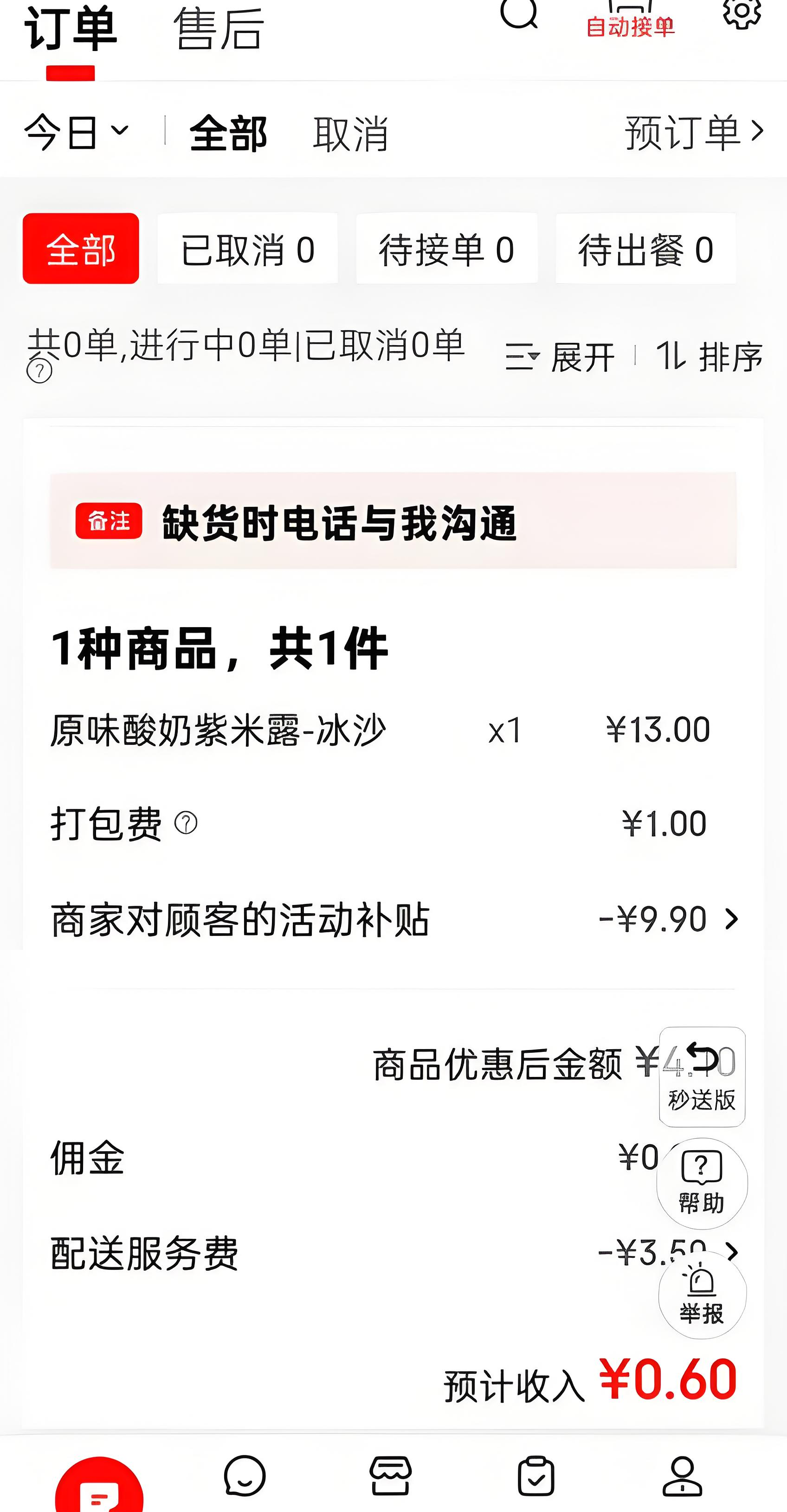Select the 待出餐 0 chip

pos(645,249)
